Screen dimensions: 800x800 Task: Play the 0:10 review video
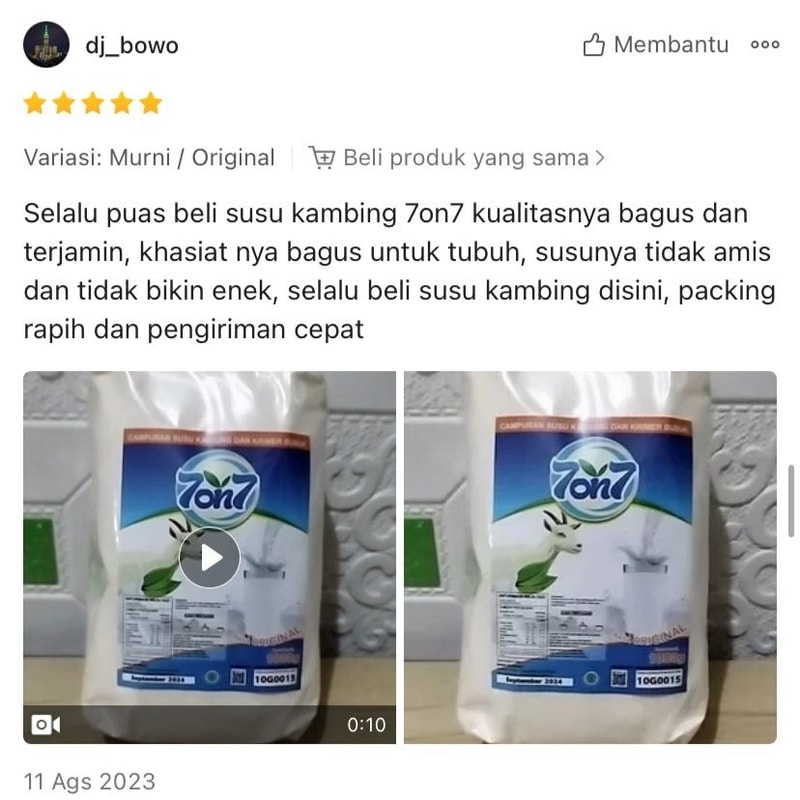[x=210, y=557]
